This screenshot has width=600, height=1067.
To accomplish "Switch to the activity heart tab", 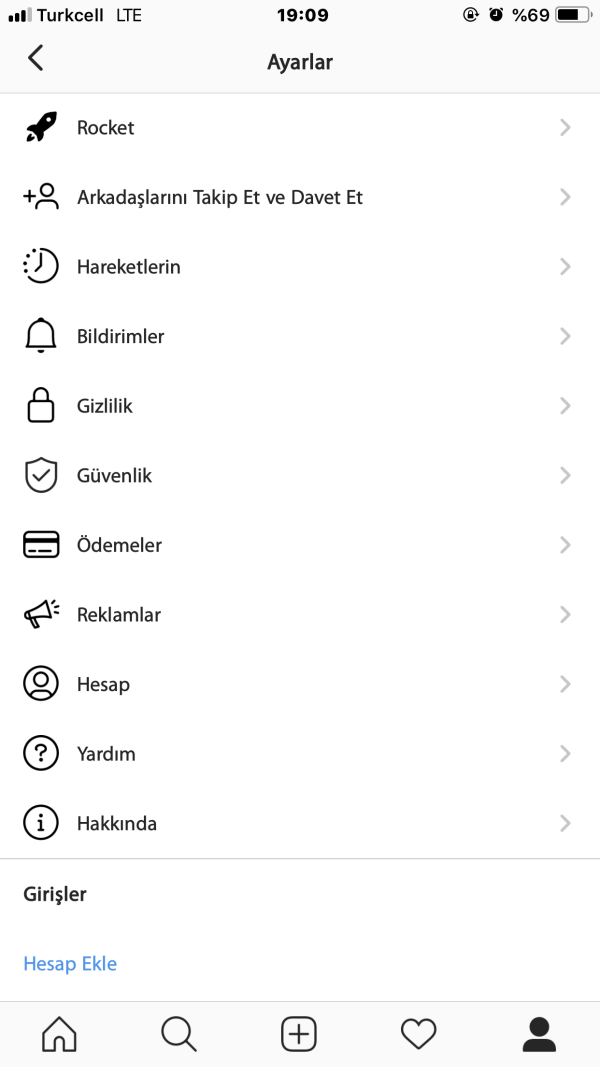I will pyautogui.click(x=419, y=1034).
